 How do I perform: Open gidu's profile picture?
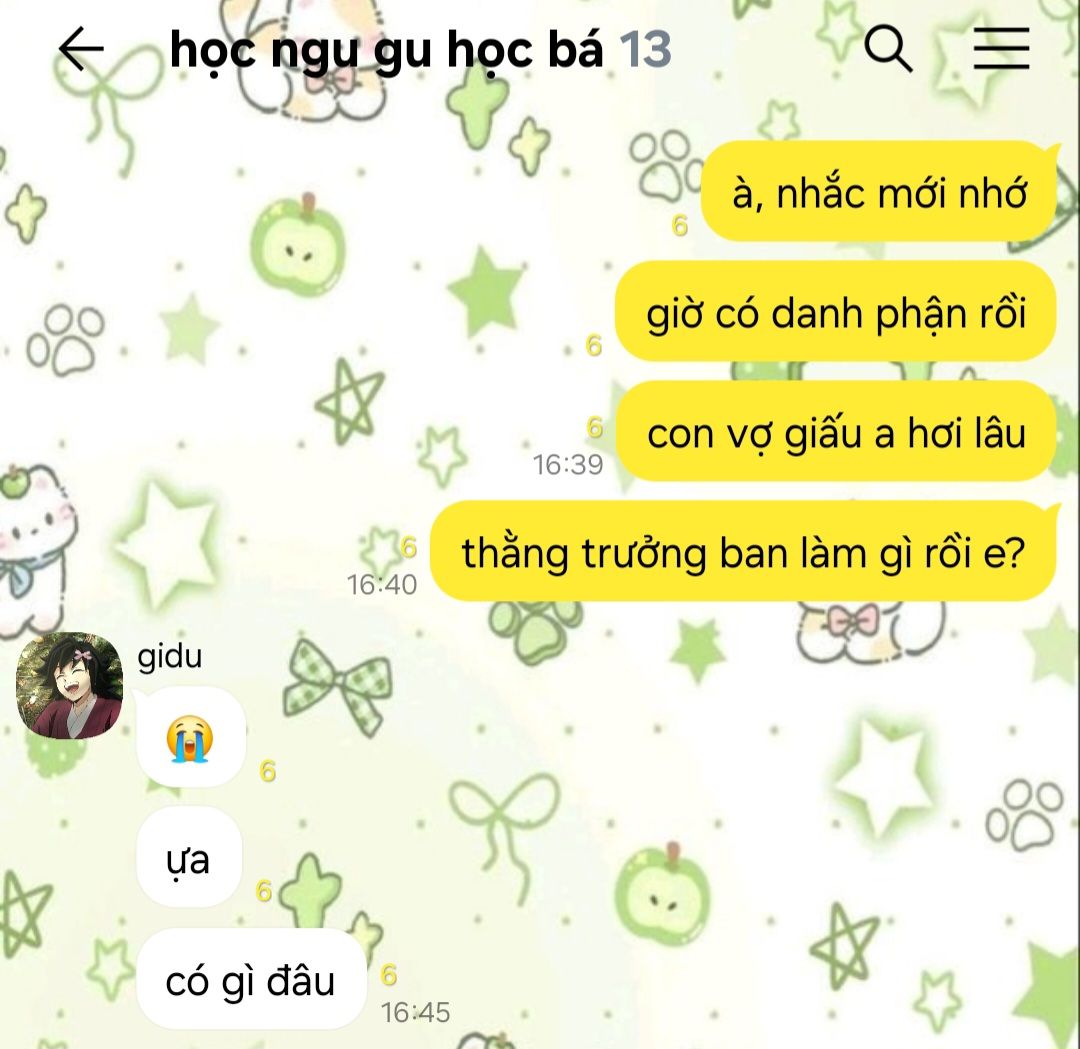coord(70,686)
